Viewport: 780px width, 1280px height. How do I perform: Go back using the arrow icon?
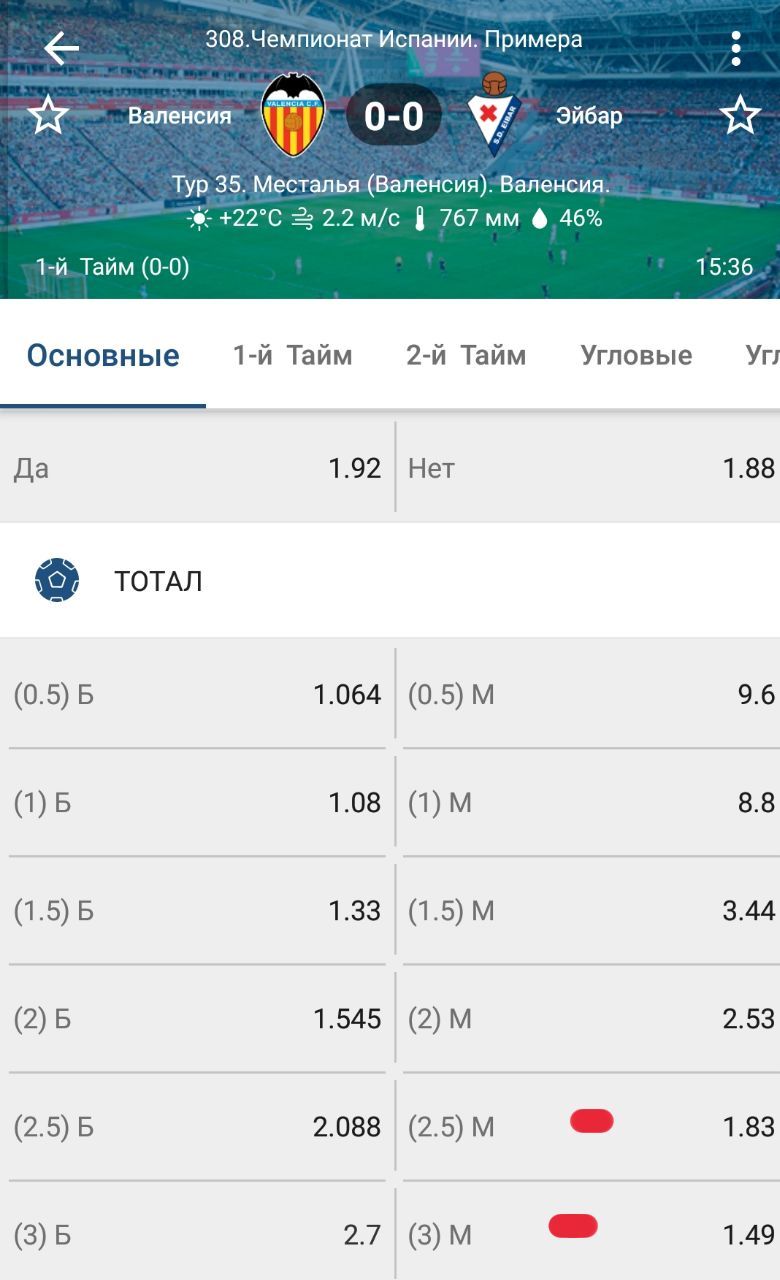[61, 47]
